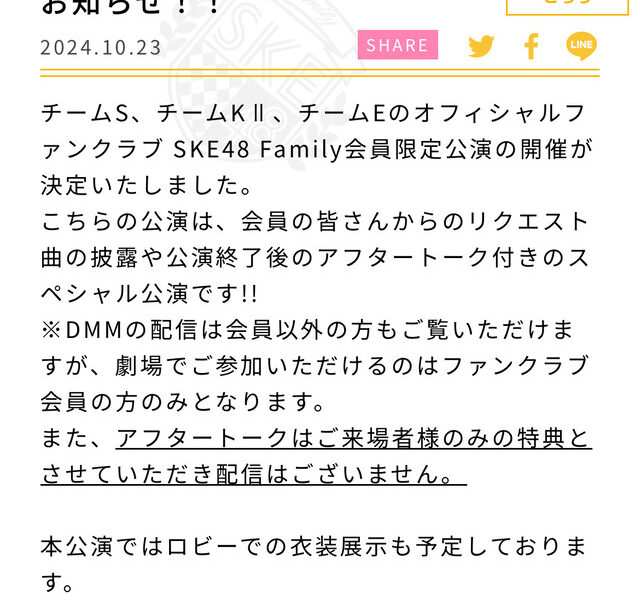
Task: Share this news via LINE
Action: click(x=581, y=46)
